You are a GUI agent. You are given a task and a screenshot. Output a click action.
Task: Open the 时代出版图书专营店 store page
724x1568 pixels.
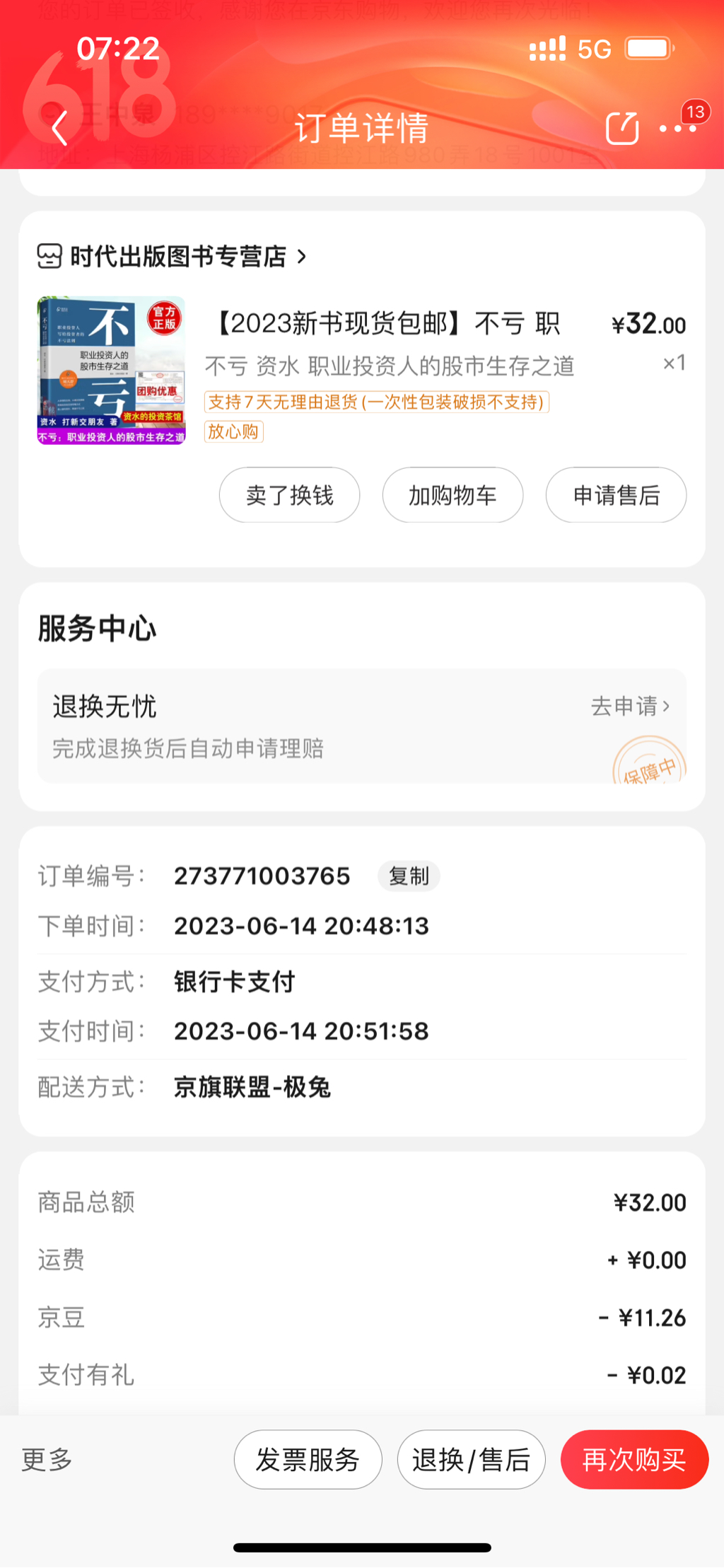177,257
